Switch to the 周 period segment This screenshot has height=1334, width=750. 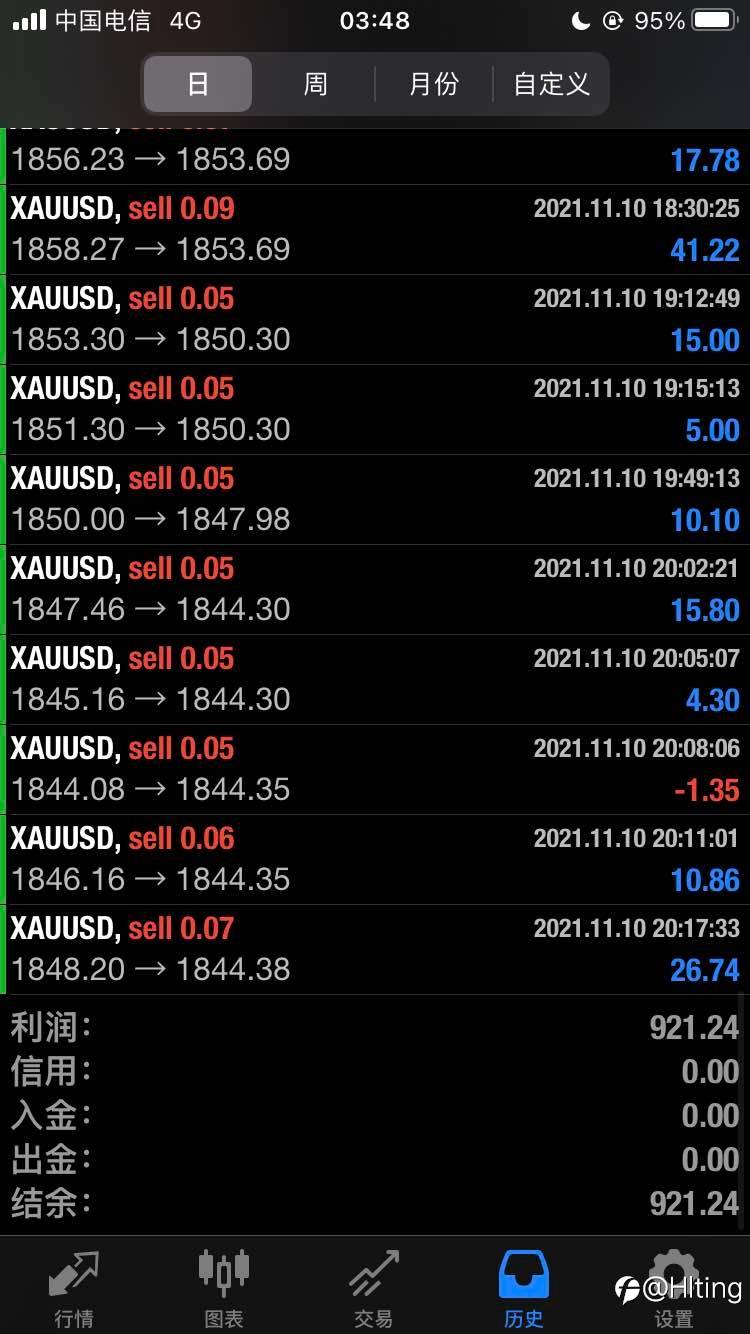315,84
